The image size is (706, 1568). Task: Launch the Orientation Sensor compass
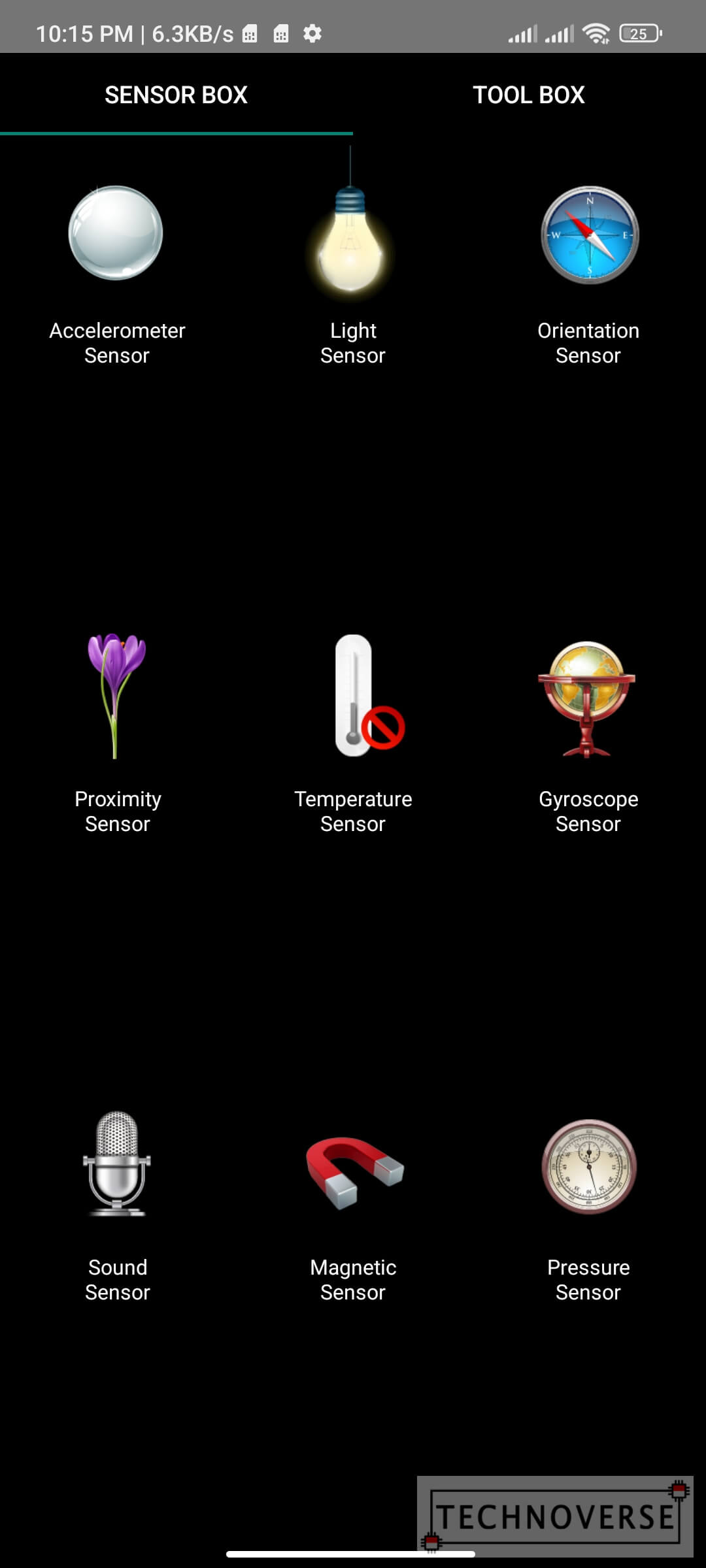click(590, 235)
